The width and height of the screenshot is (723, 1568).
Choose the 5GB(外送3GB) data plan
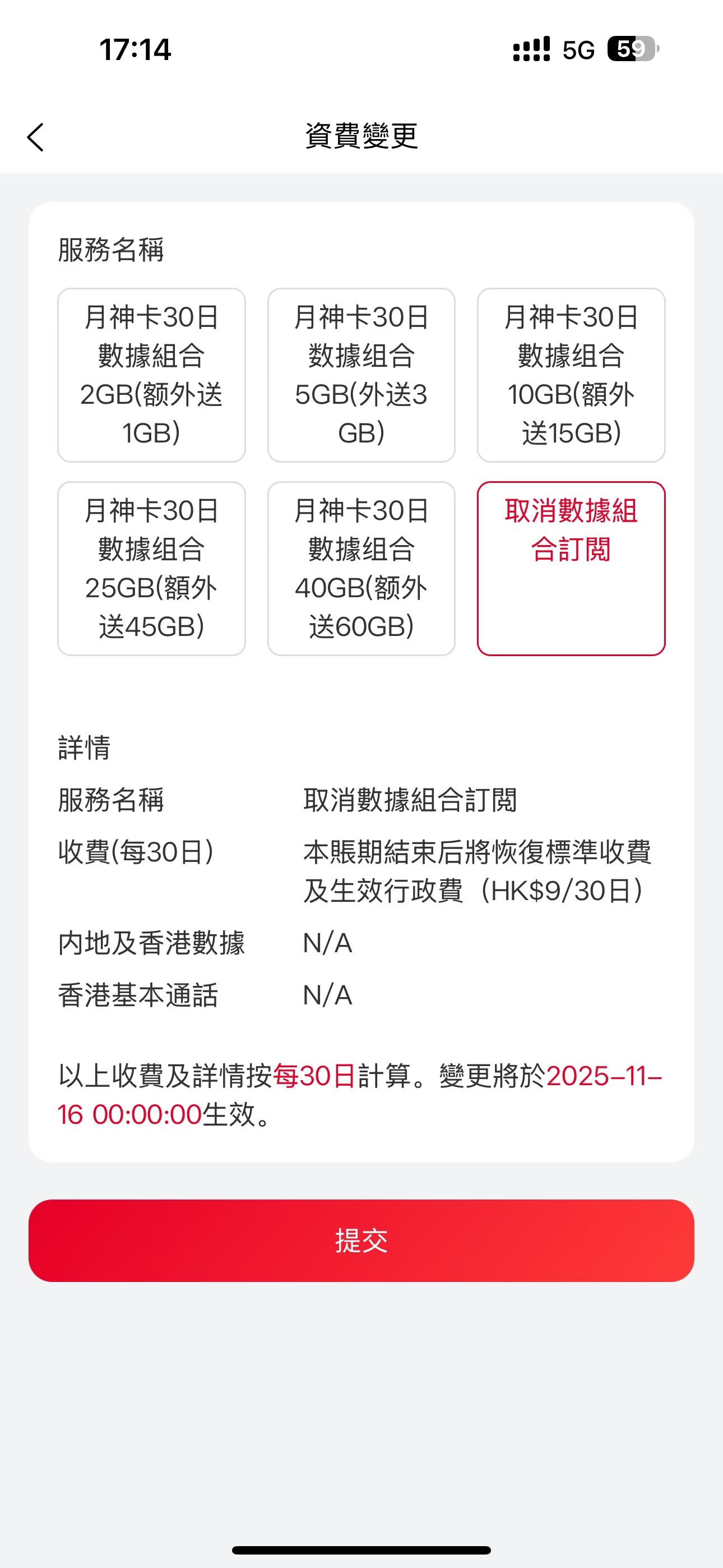click(x=361, y=375)
